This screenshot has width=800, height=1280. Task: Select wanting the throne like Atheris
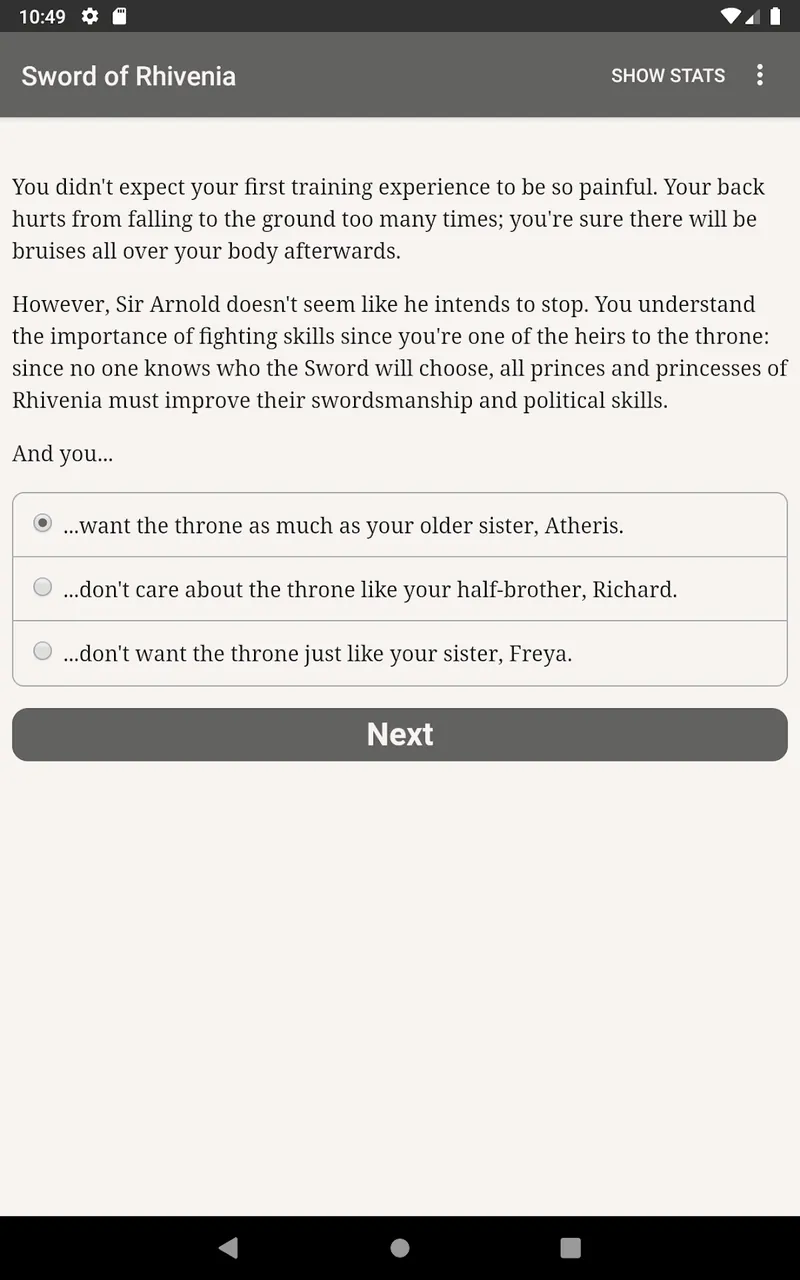(400, 525)
